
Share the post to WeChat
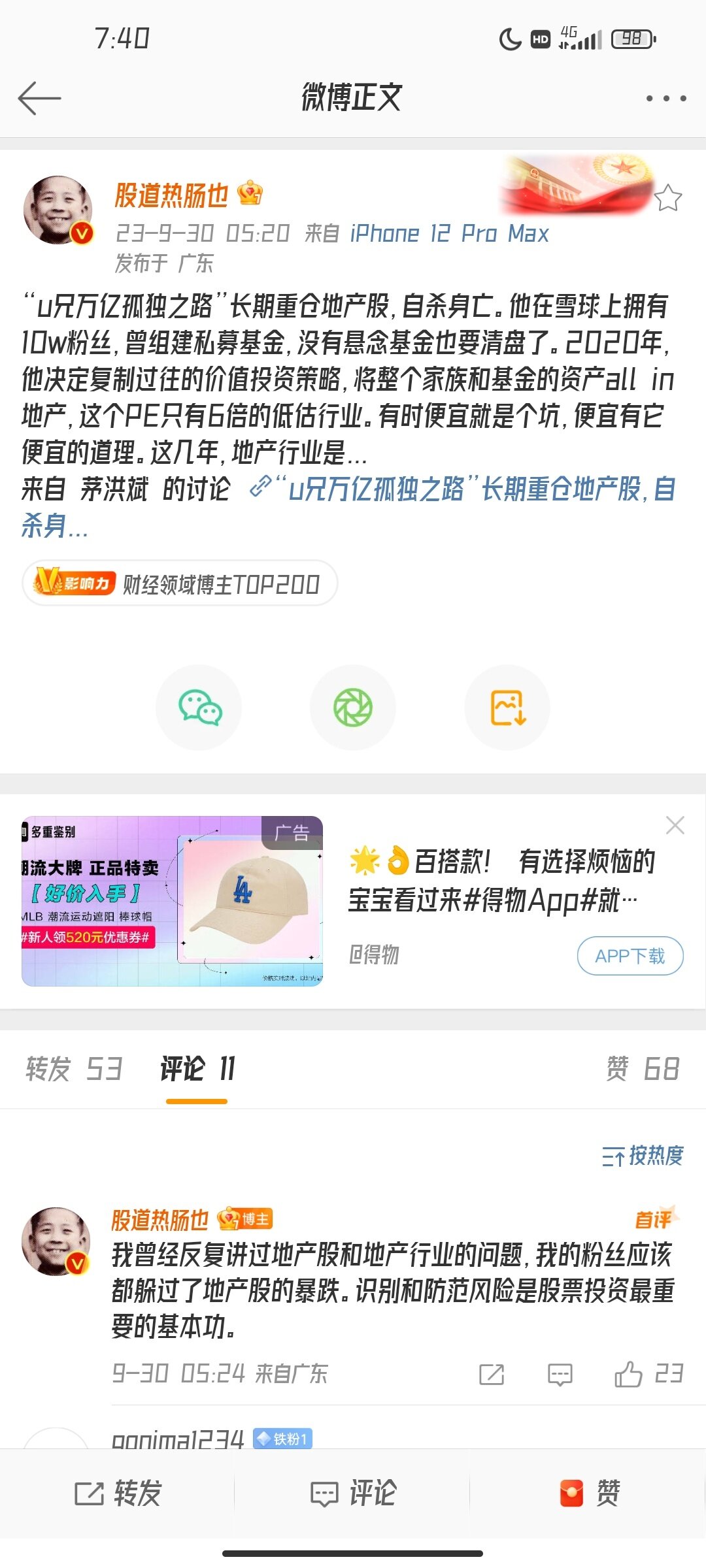(199, 708)
